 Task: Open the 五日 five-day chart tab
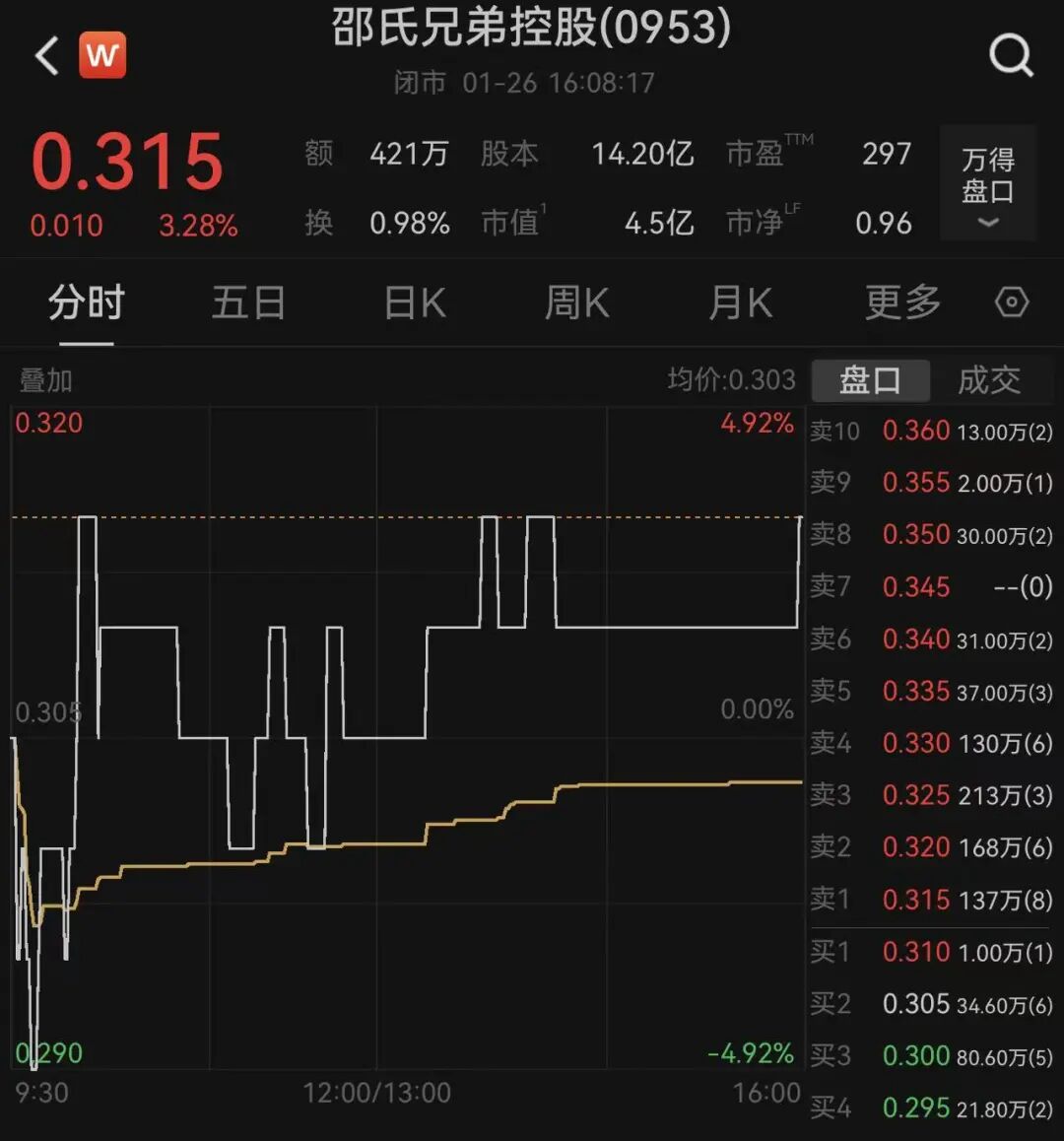(248, 303)
